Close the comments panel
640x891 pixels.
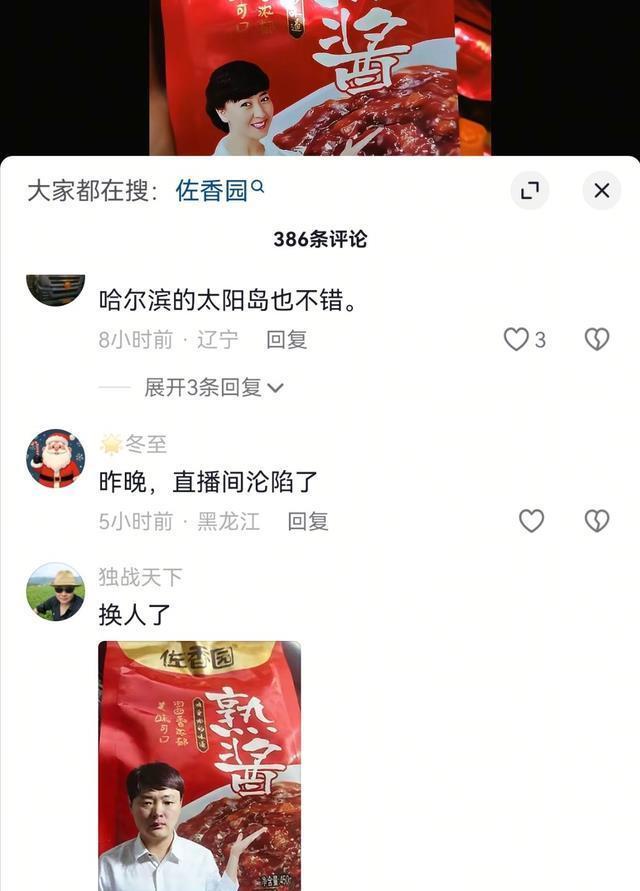pos(601,190)
